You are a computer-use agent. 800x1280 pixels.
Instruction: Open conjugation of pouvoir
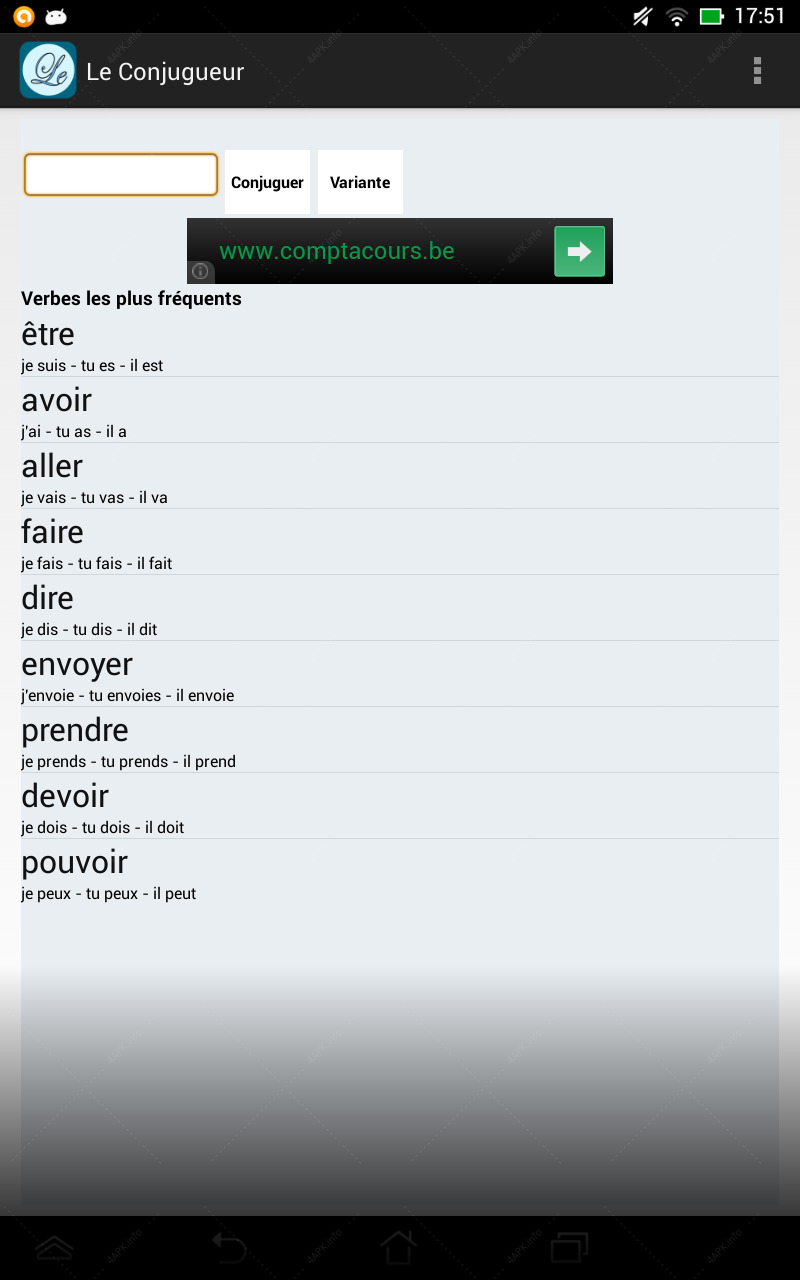tap(400, 872)
